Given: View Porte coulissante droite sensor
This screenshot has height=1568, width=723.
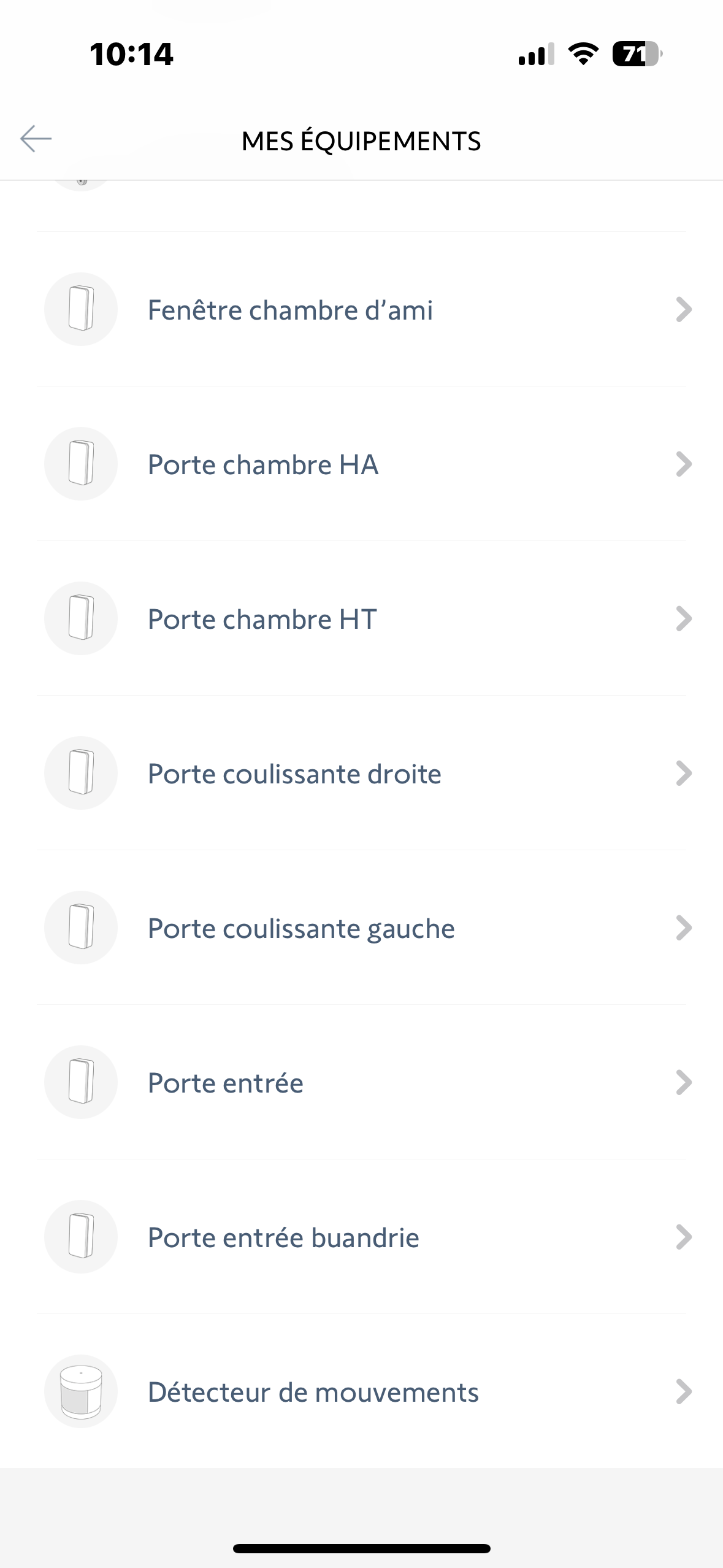Looking at the screenshot, I should (x=361, y=774).
